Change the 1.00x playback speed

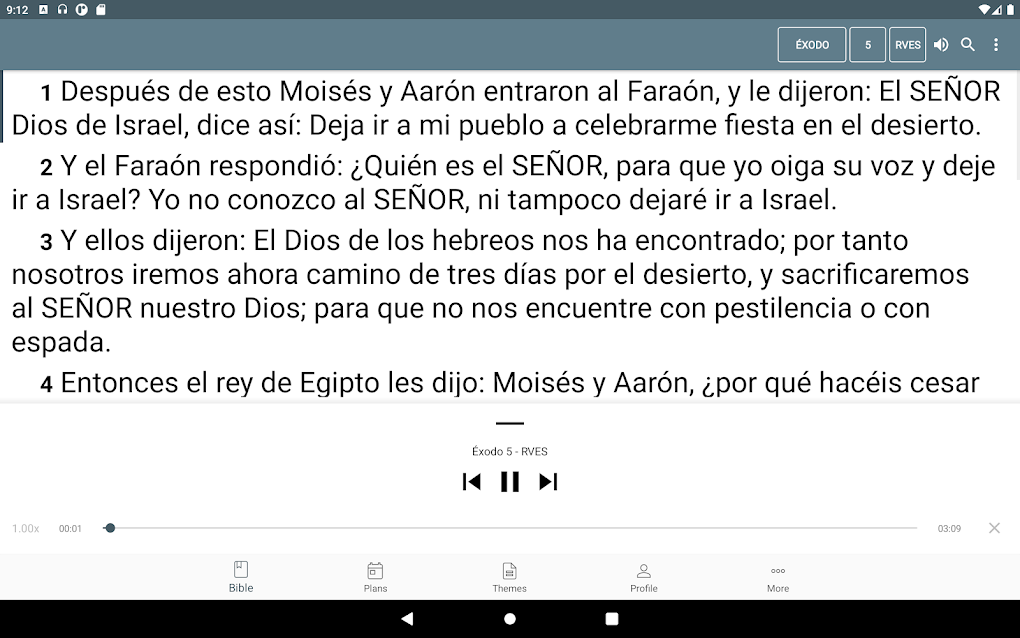point(26,529)
